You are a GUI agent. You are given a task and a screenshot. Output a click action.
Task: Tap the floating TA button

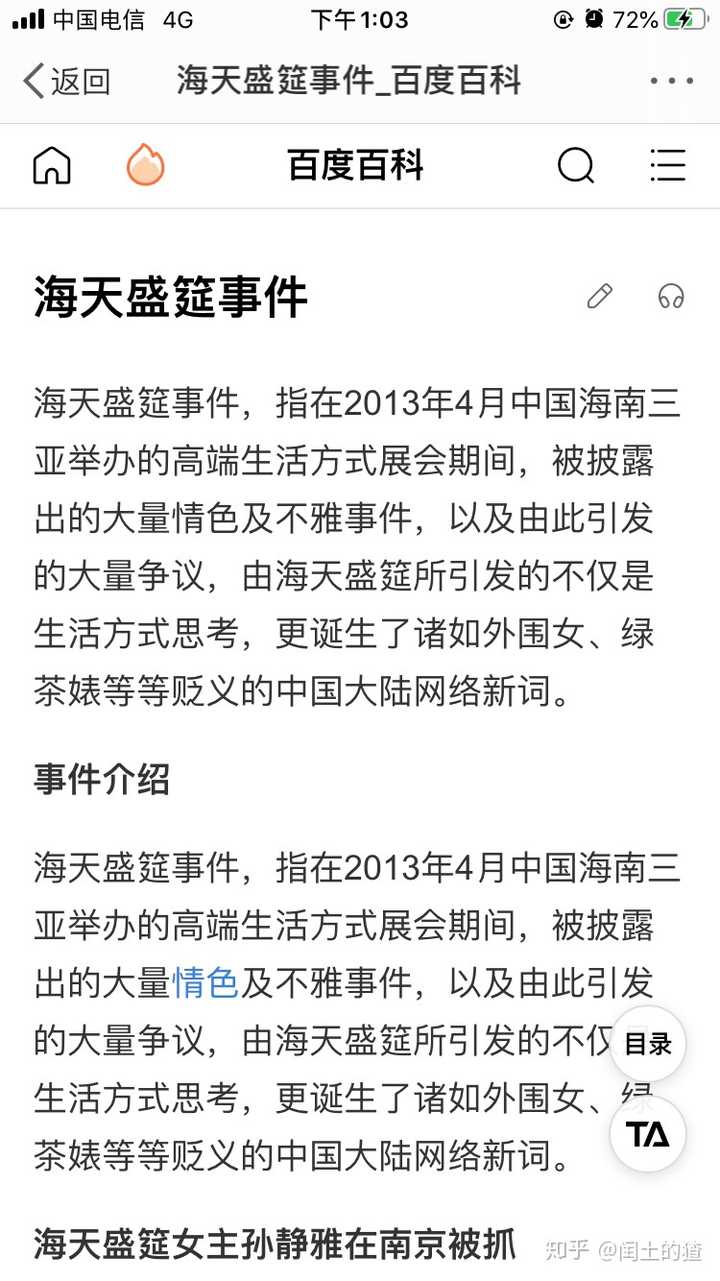[647, 1135]
